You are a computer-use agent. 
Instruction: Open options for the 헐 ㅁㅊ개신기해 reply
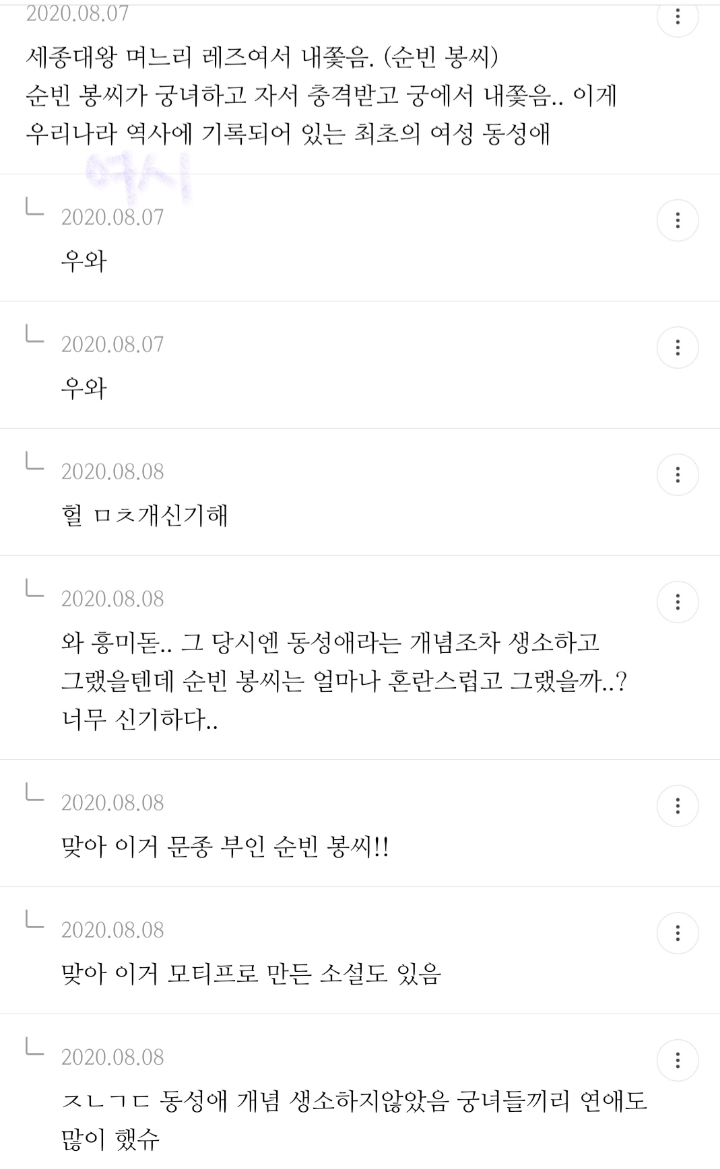click(677, 474)
